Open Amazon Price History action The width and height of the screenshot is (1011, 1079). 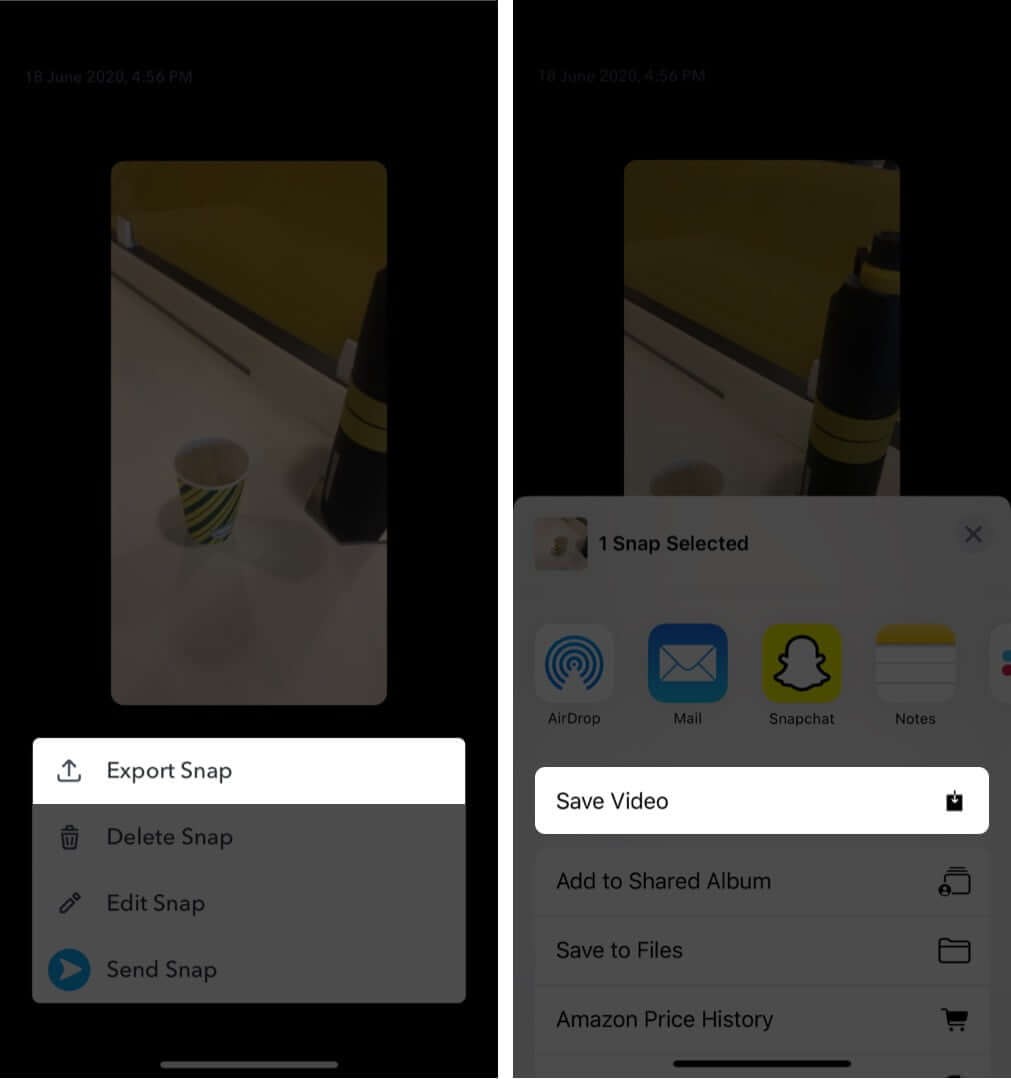click(x=761, y=1019)
